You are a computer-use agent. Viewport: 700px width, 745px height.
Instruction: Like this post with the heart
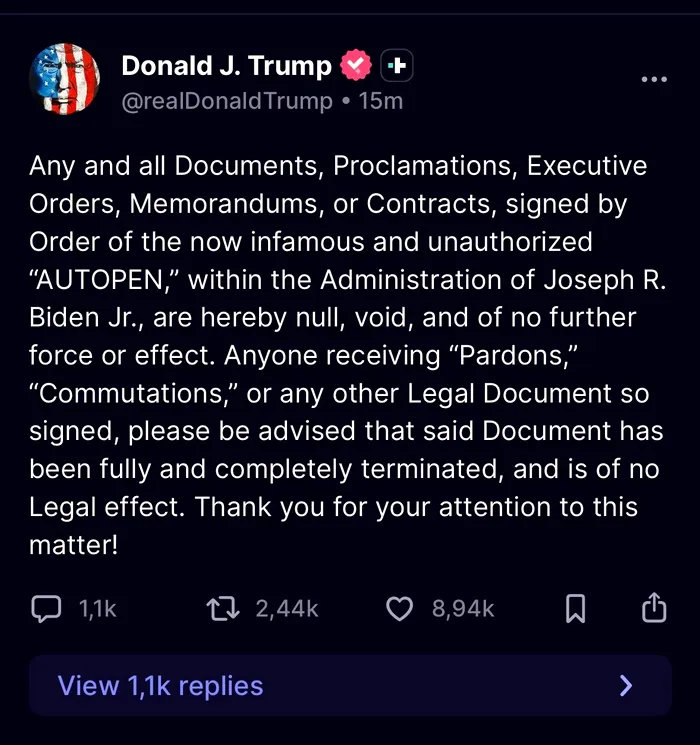click(399, 608)
